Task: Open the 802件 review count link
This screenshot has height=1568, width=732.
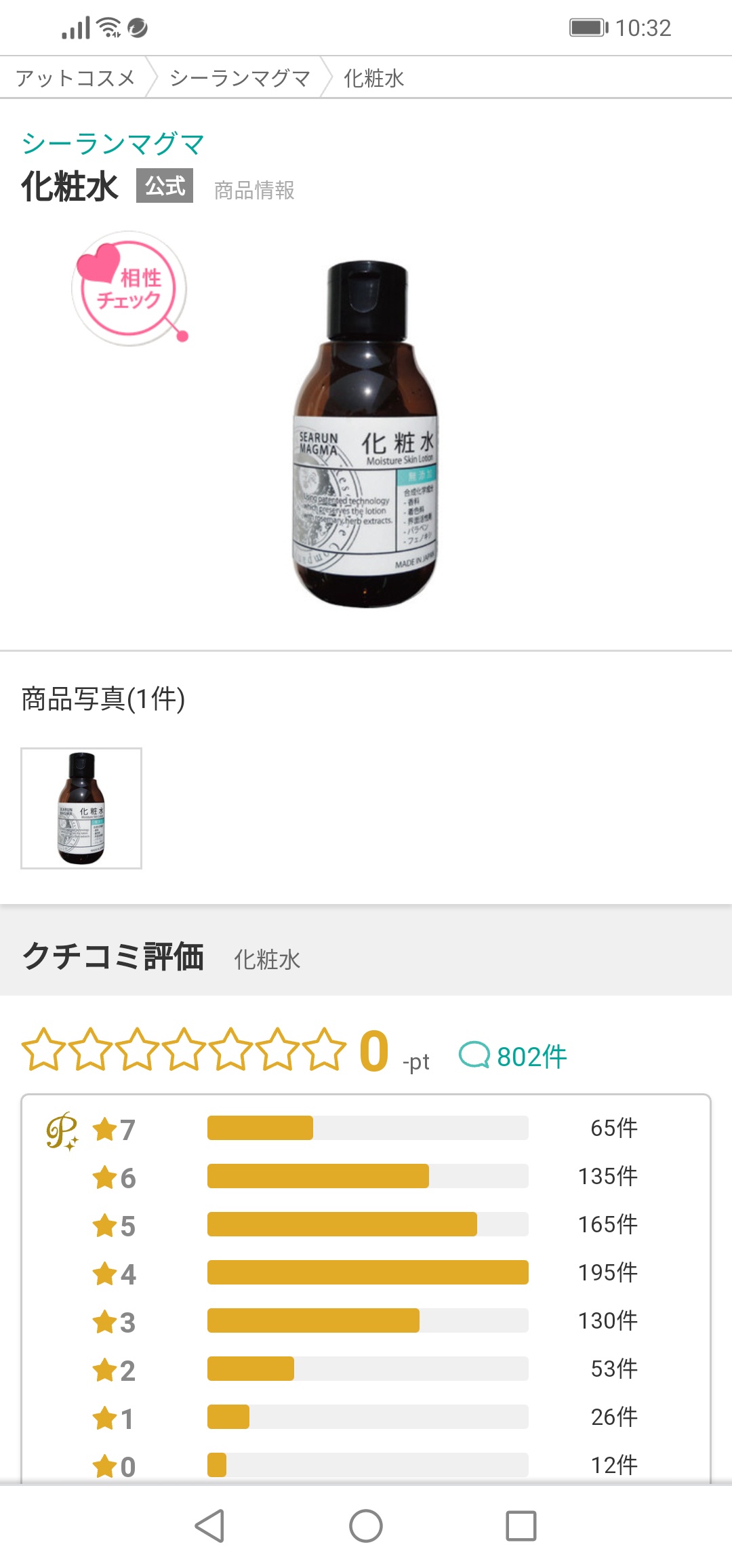Action: pyautogui.click(x=532, y=1054)
